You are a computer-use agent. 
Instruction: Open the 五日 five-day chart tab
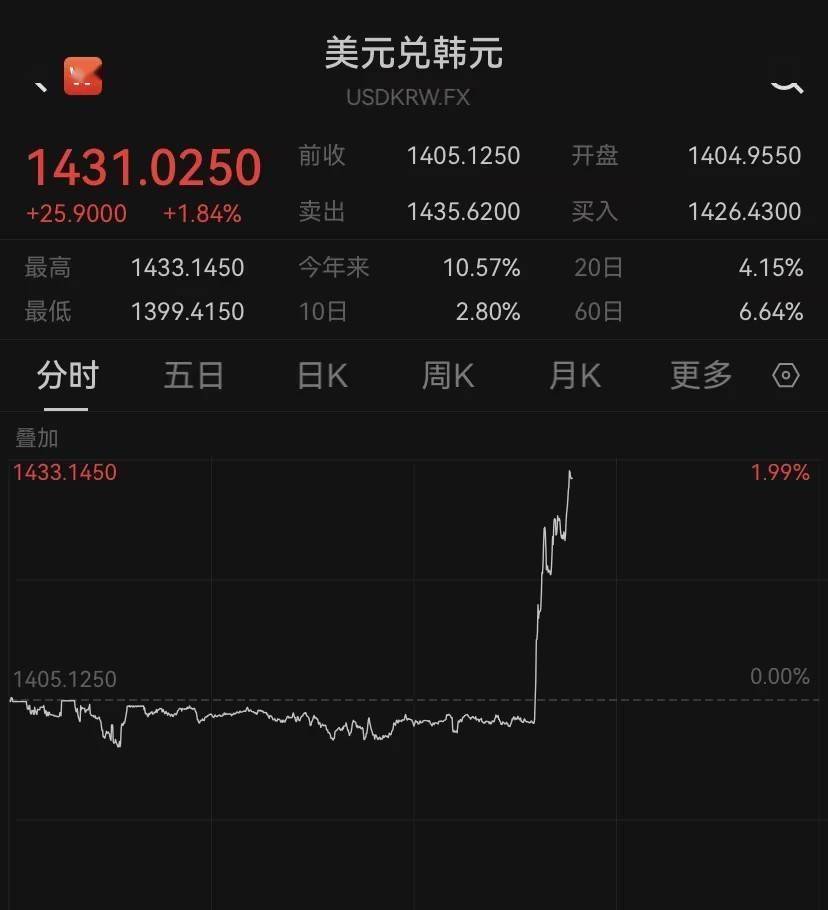click(x=194, y=375)
